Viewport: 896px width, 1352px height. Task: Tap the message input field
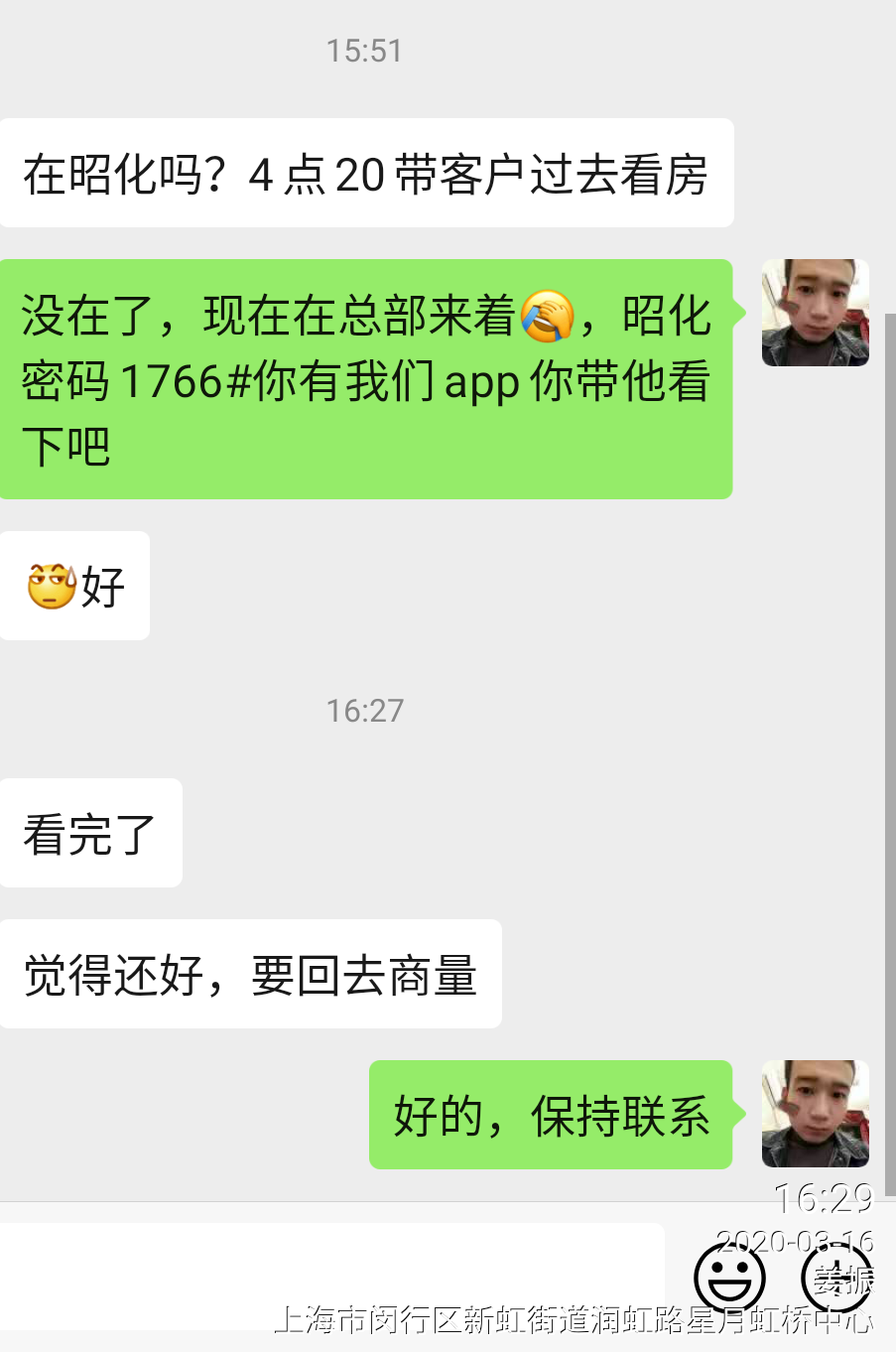[331, 1277]
